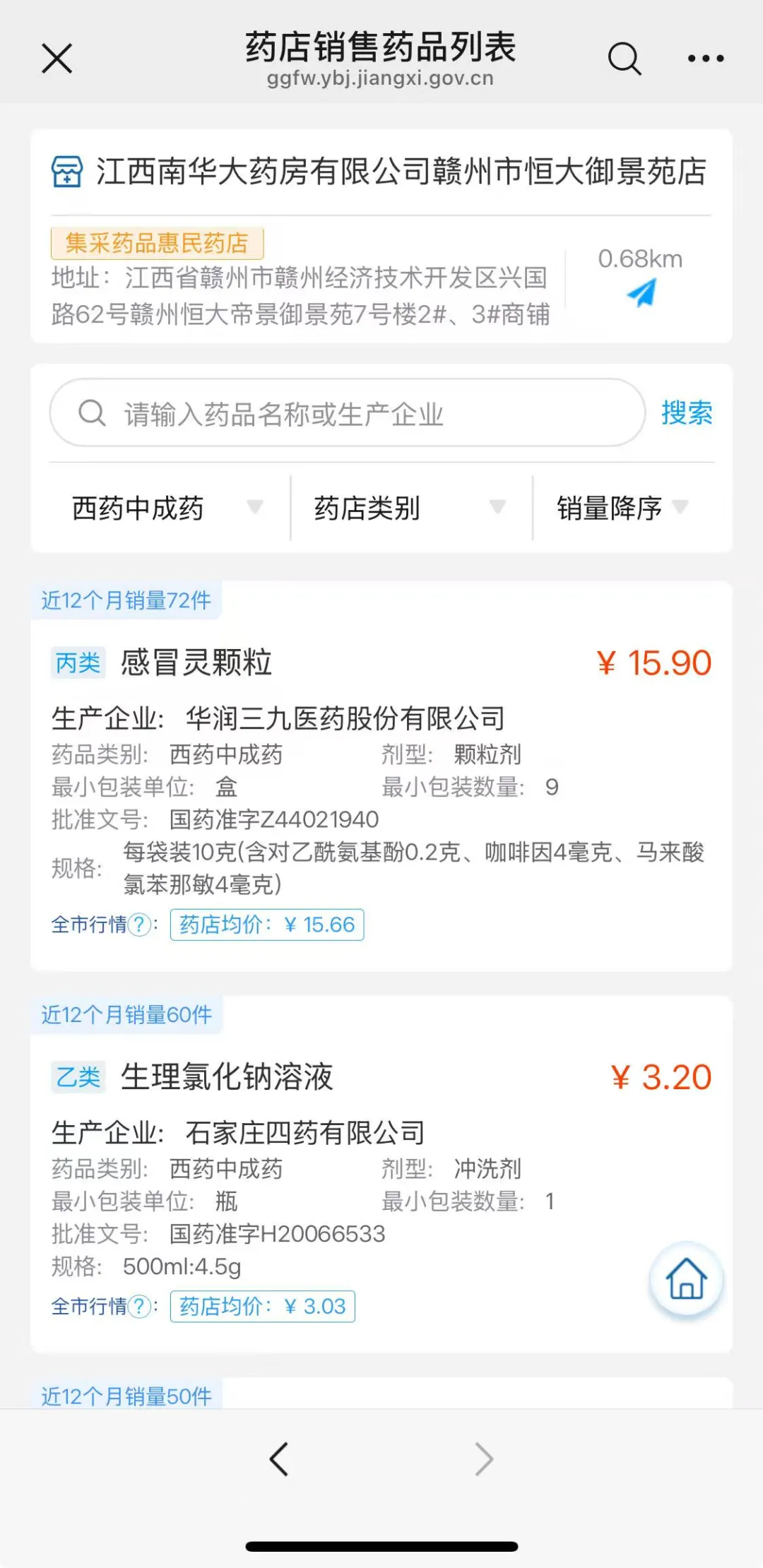
Task: Open the search magnifier icon in header
Action: click(625, 59)
